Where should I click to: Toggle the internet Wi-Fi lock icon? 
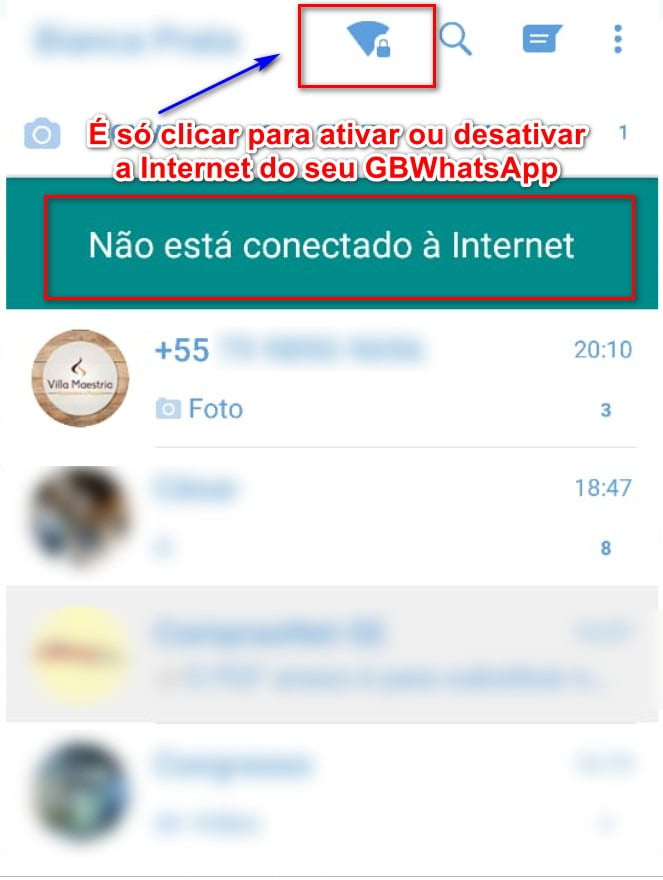pos(368,42)
